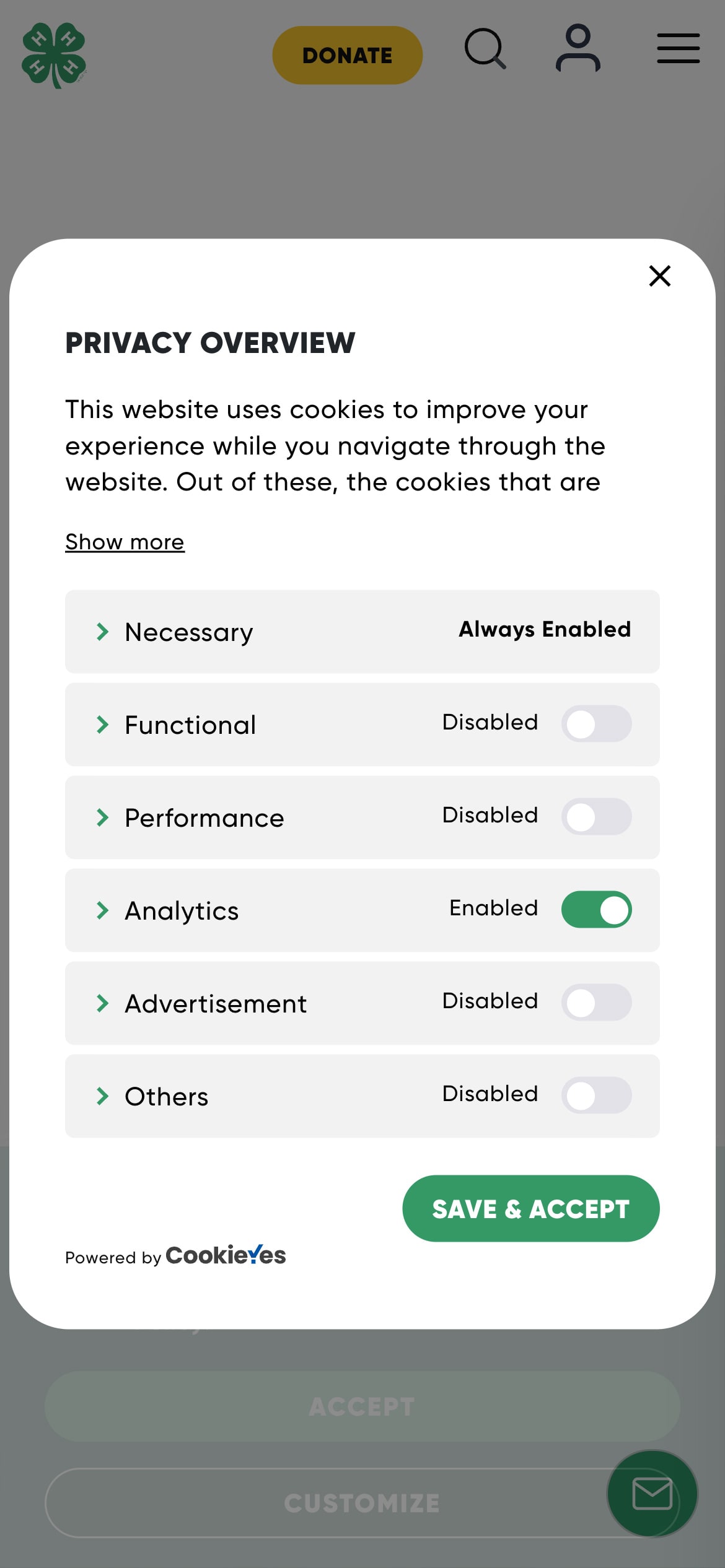This screenshot has width=725, height=1568.
Task: Click the SAVE & ACCEPT button
Action: click(x=531, y=1208)
